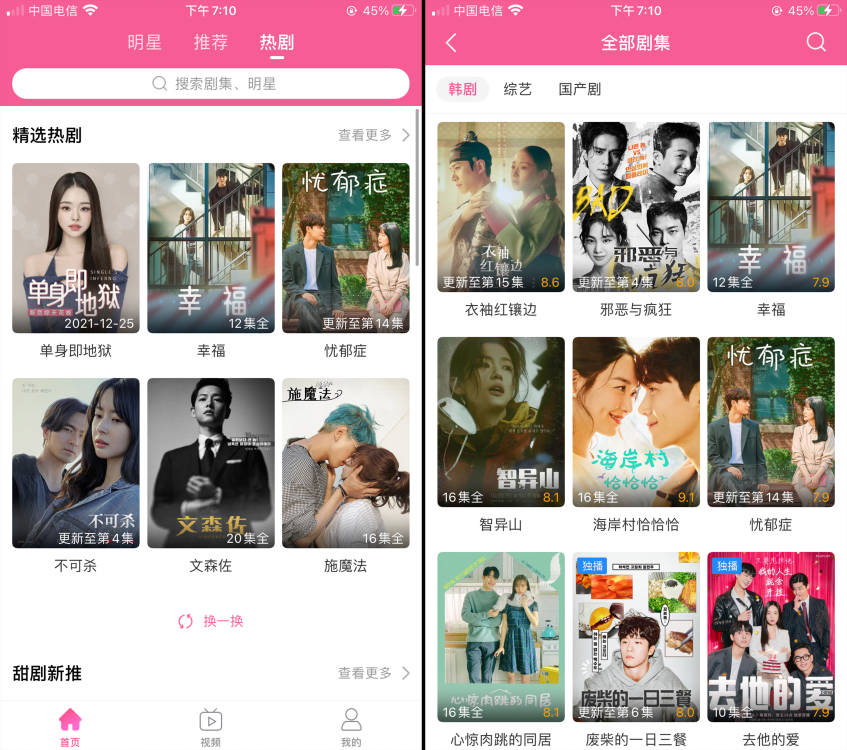Select the 综艺 category chip
847x750 pixels.
tap(518, 89)
